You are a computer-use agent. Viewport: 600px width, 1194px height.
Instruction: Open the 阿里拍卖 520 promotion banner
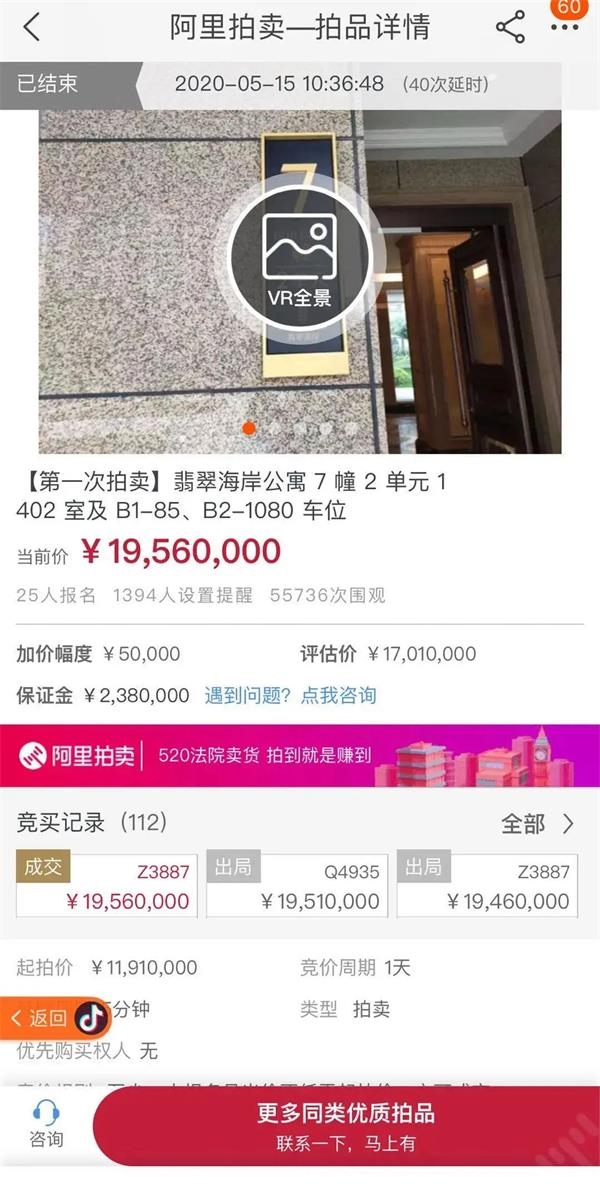(x=300, y=755)
